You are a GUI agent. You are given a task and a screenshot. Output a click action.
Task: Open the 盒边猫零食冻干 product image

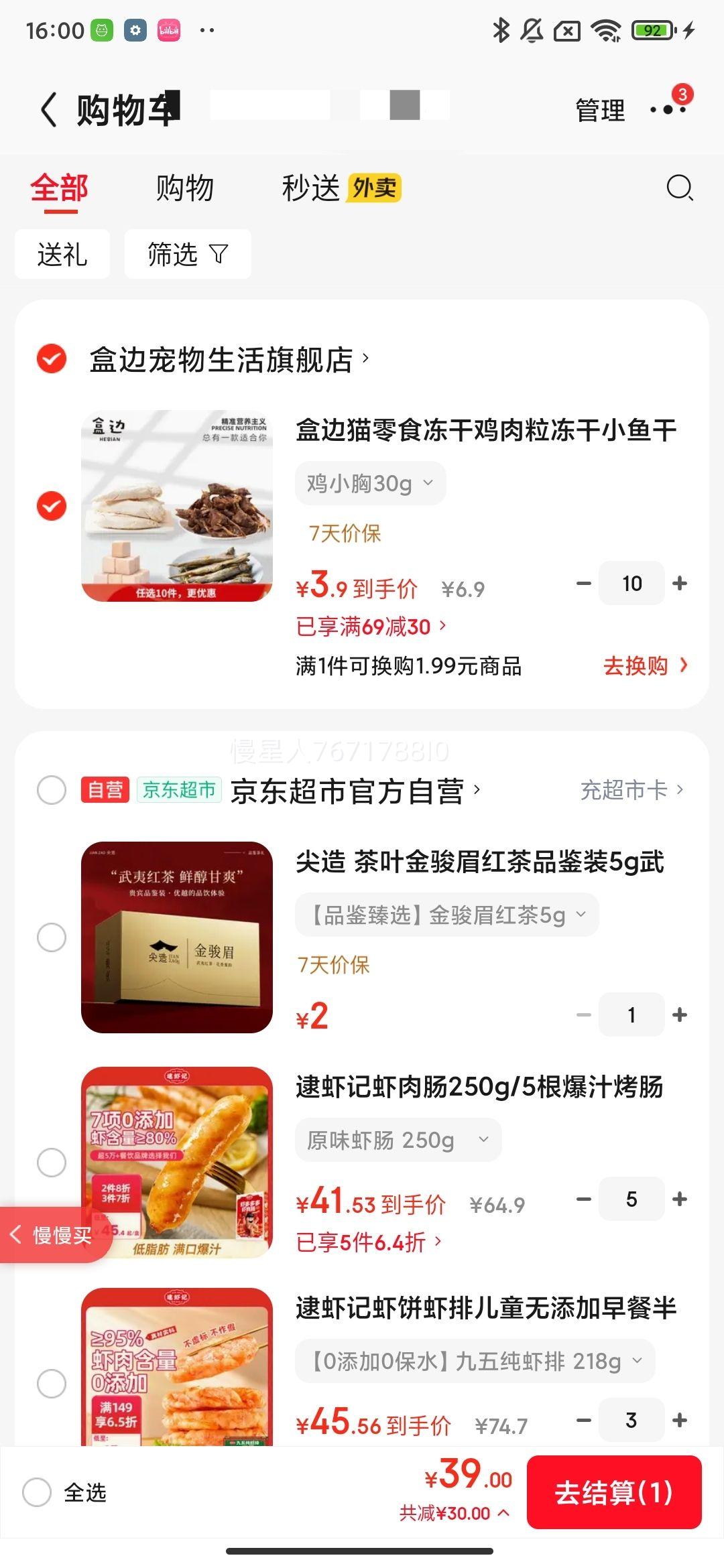(x=177, y=506)
